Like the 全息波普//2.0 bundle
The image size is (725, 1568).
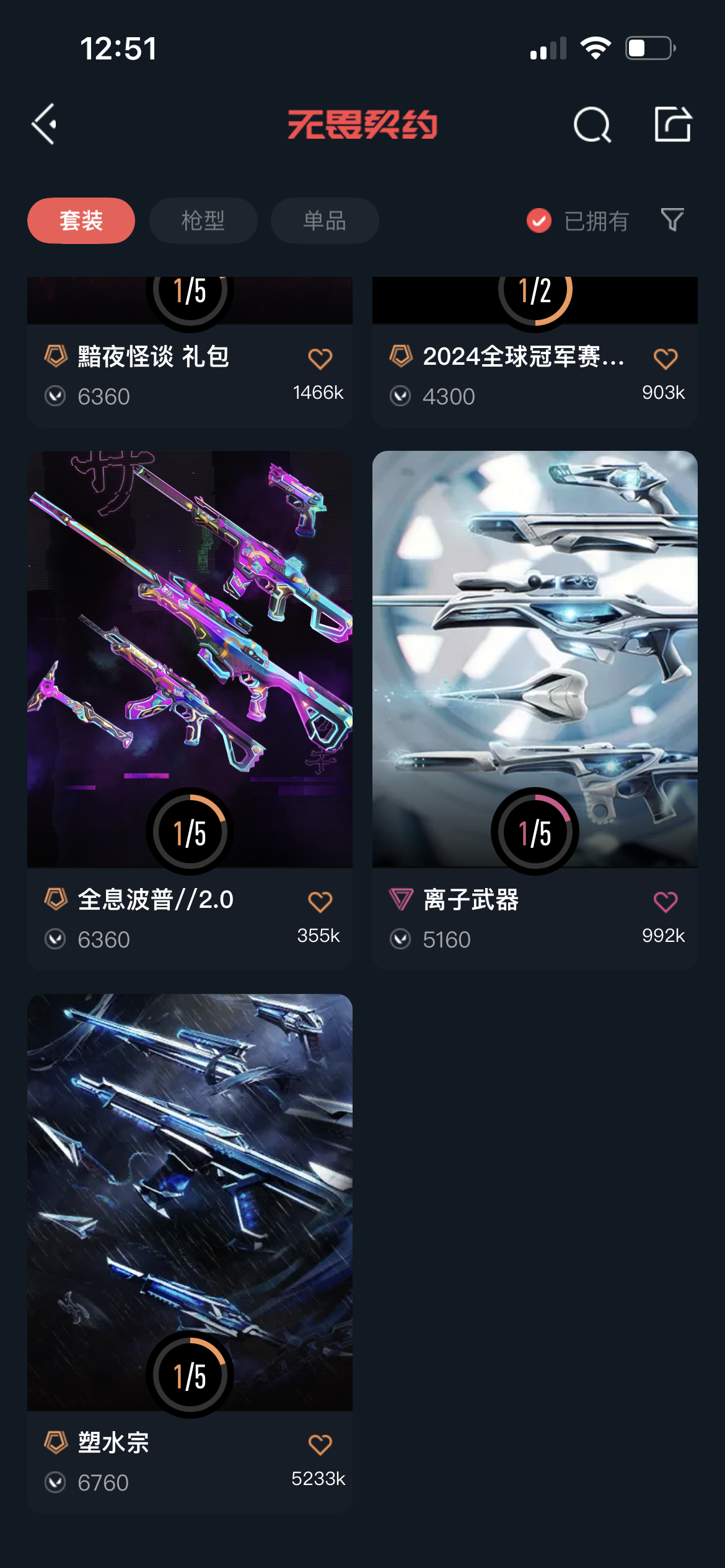click(320, 902)
